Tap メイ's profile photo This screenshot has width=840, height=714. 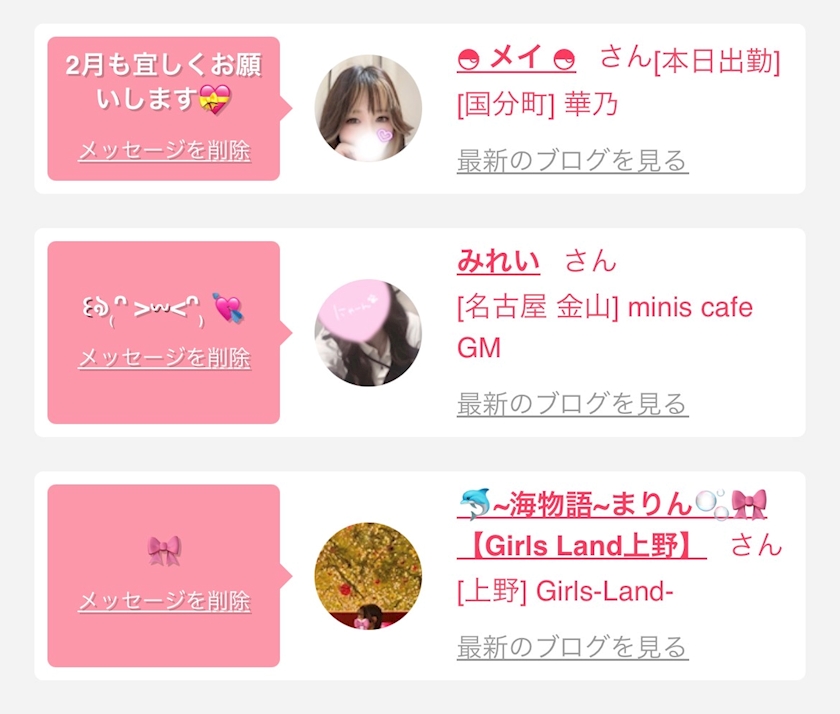click(x=368, y=108)
